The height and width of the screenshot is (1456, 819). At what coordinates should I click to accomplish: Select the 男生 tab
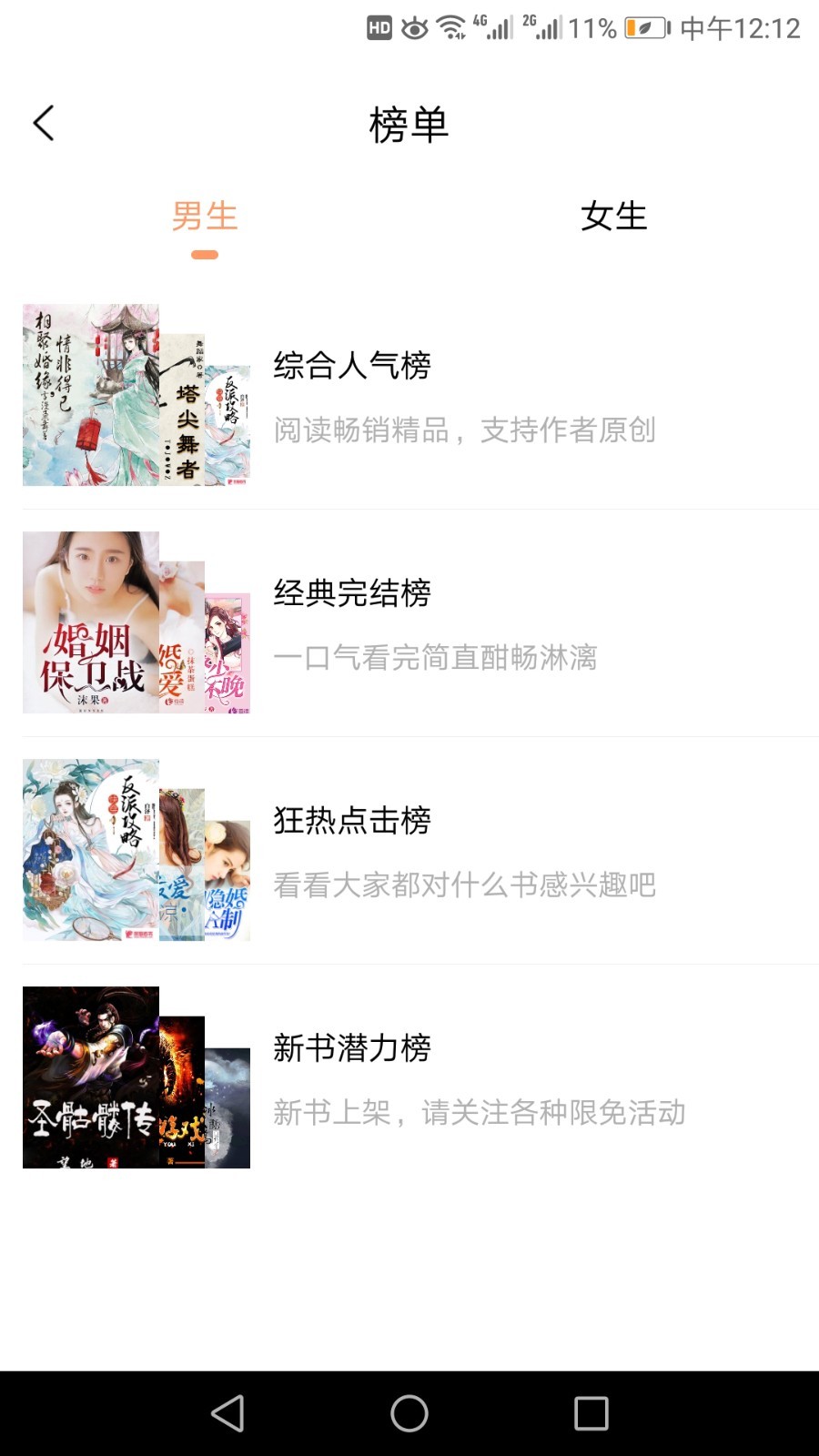click(205, 217)
